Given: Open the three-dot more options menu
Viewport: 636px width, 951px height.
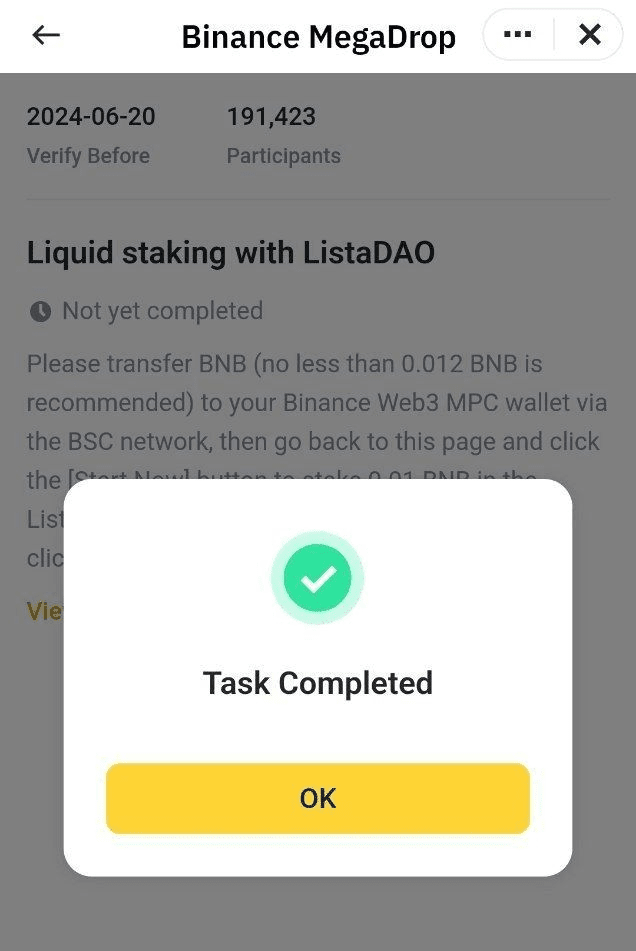Looking at the screenshot, I should pyautogui.click(x=517, y=35).
